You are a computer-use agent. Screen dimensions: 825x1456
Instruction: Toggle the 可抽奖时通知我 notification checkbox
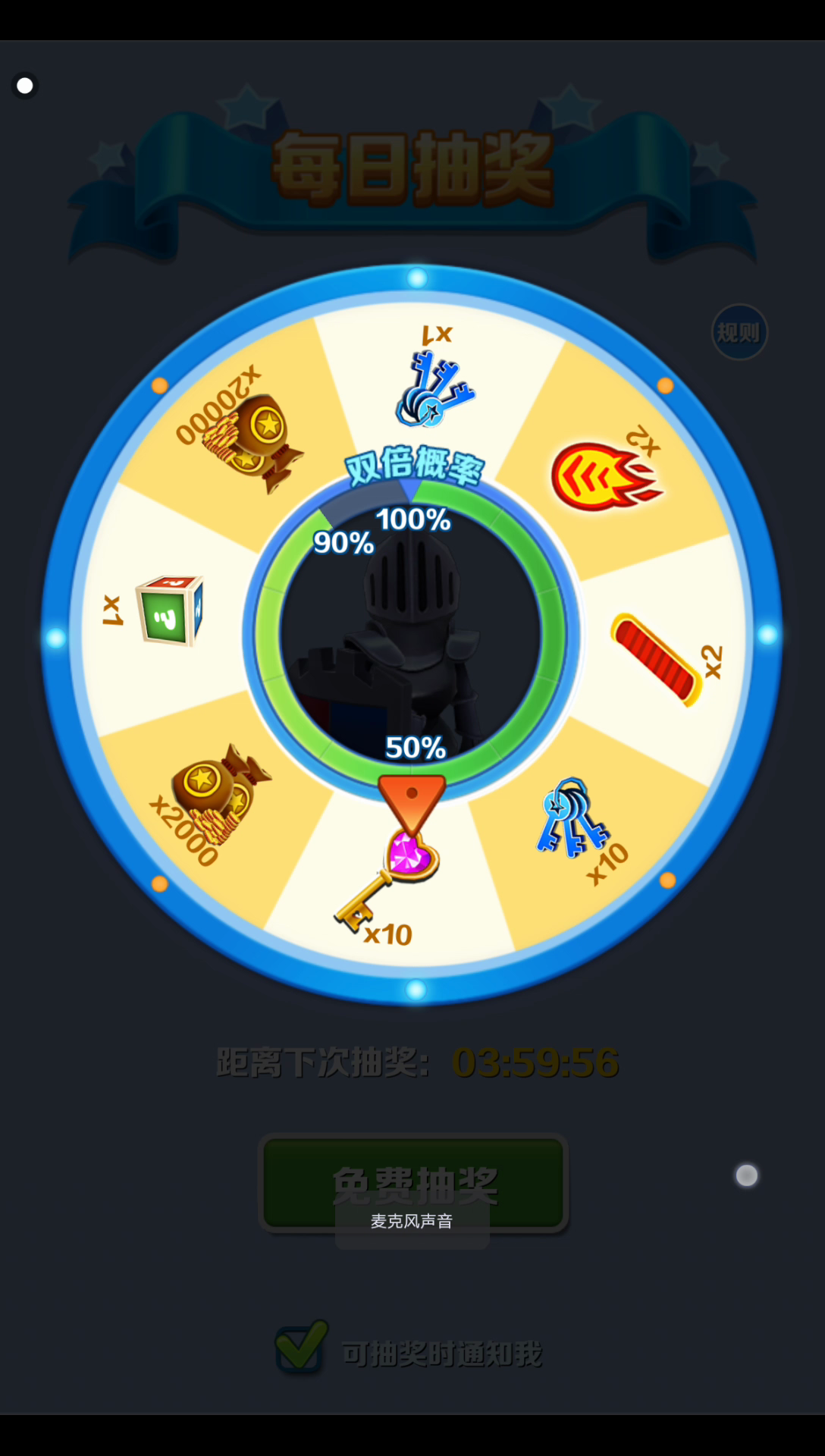click(x=301, y=1348)
